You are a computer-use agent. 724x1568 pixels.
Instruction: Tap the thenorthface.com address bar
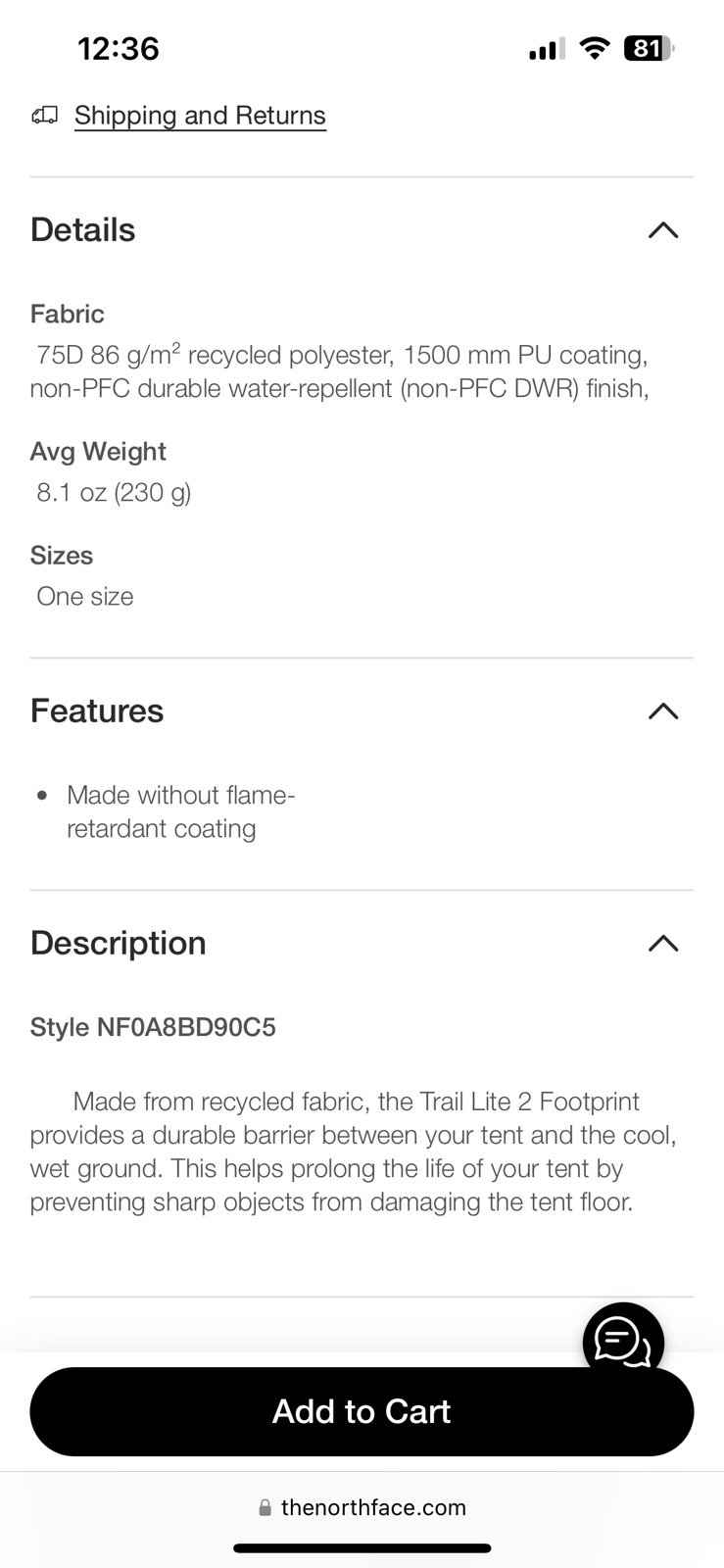[362, 1507]
